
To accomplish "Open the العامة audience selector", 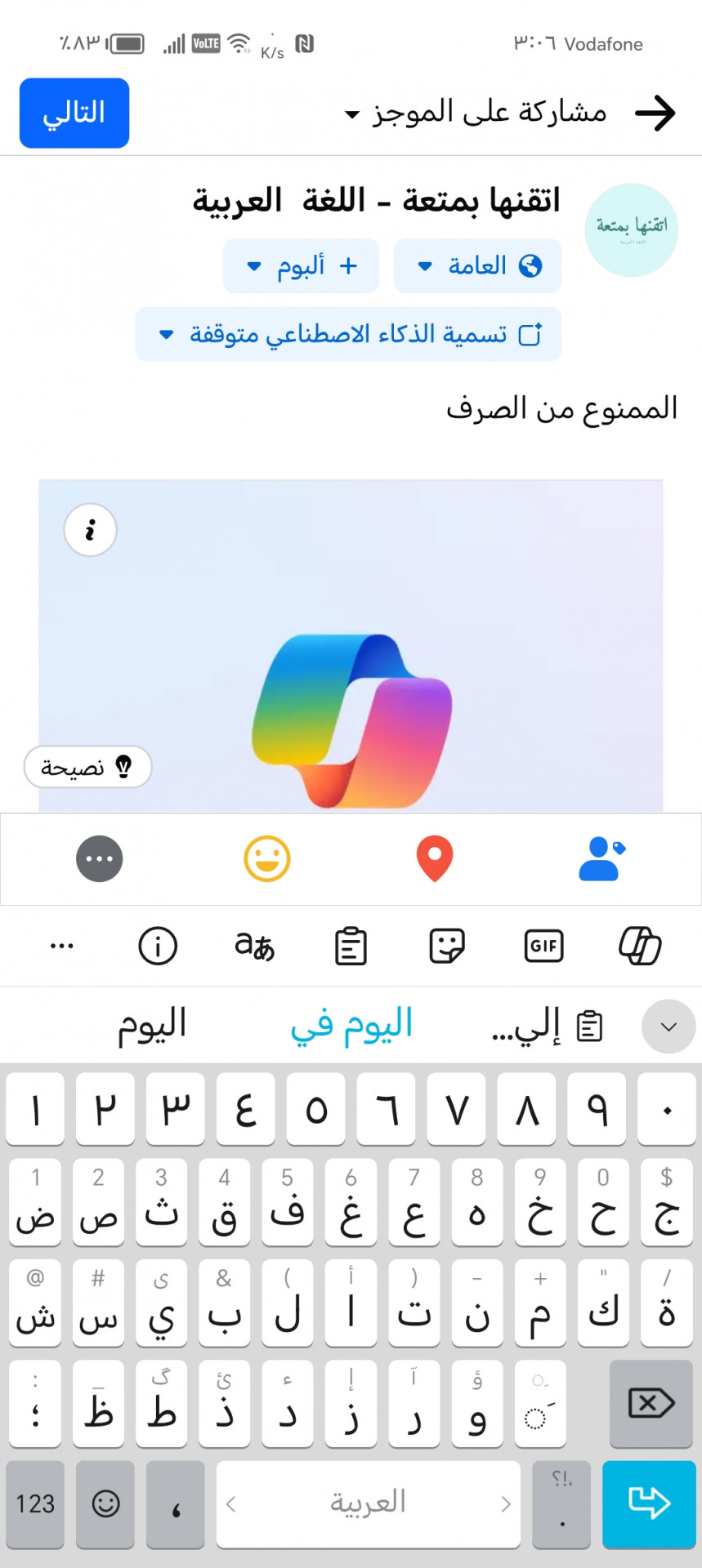I will pyautogui.click(x=477, y=266).
